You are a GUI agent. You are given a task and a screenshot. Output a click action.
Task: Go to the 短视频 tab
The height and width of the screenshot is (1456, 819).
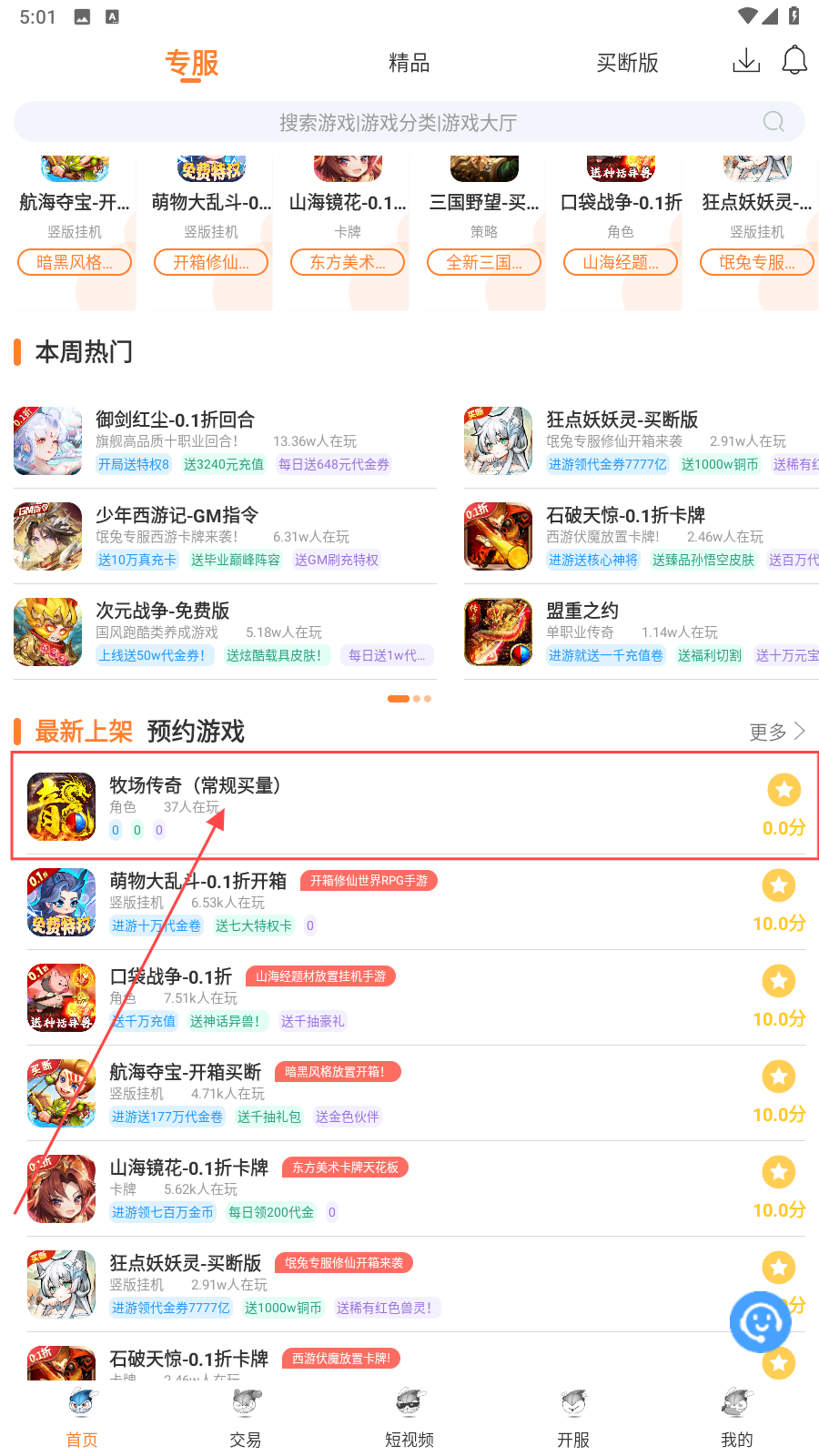(x=409, y=1418)
